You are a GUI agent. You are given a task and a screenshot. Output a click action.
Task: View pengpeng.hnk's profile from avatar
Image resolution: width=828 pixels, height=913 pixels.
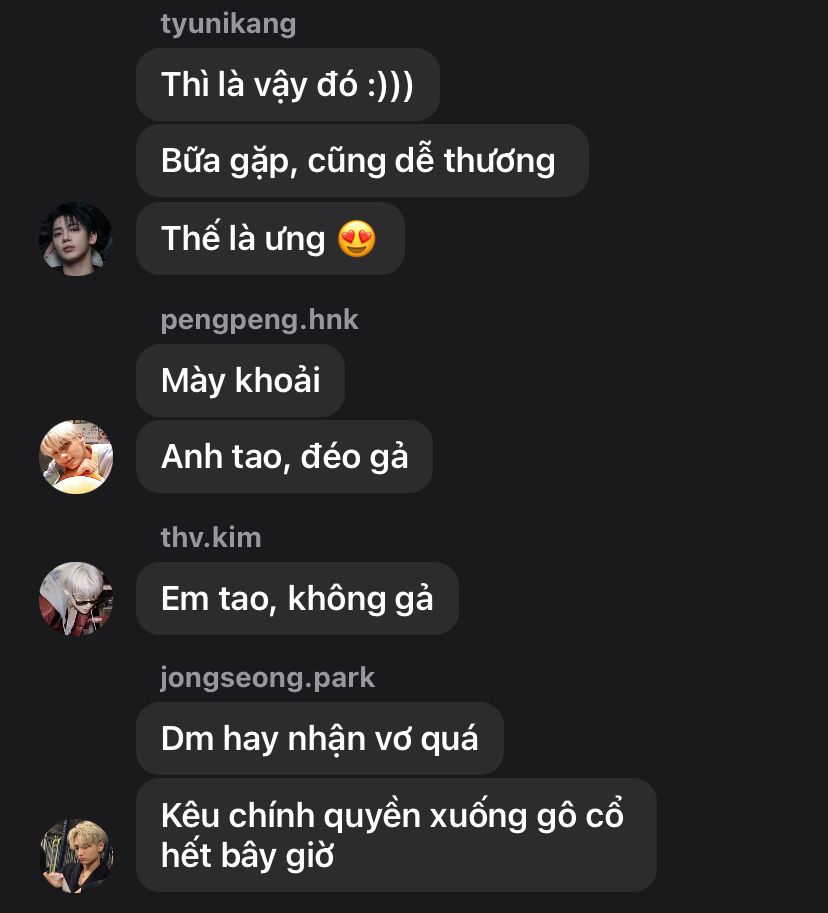tap(76, 457)
